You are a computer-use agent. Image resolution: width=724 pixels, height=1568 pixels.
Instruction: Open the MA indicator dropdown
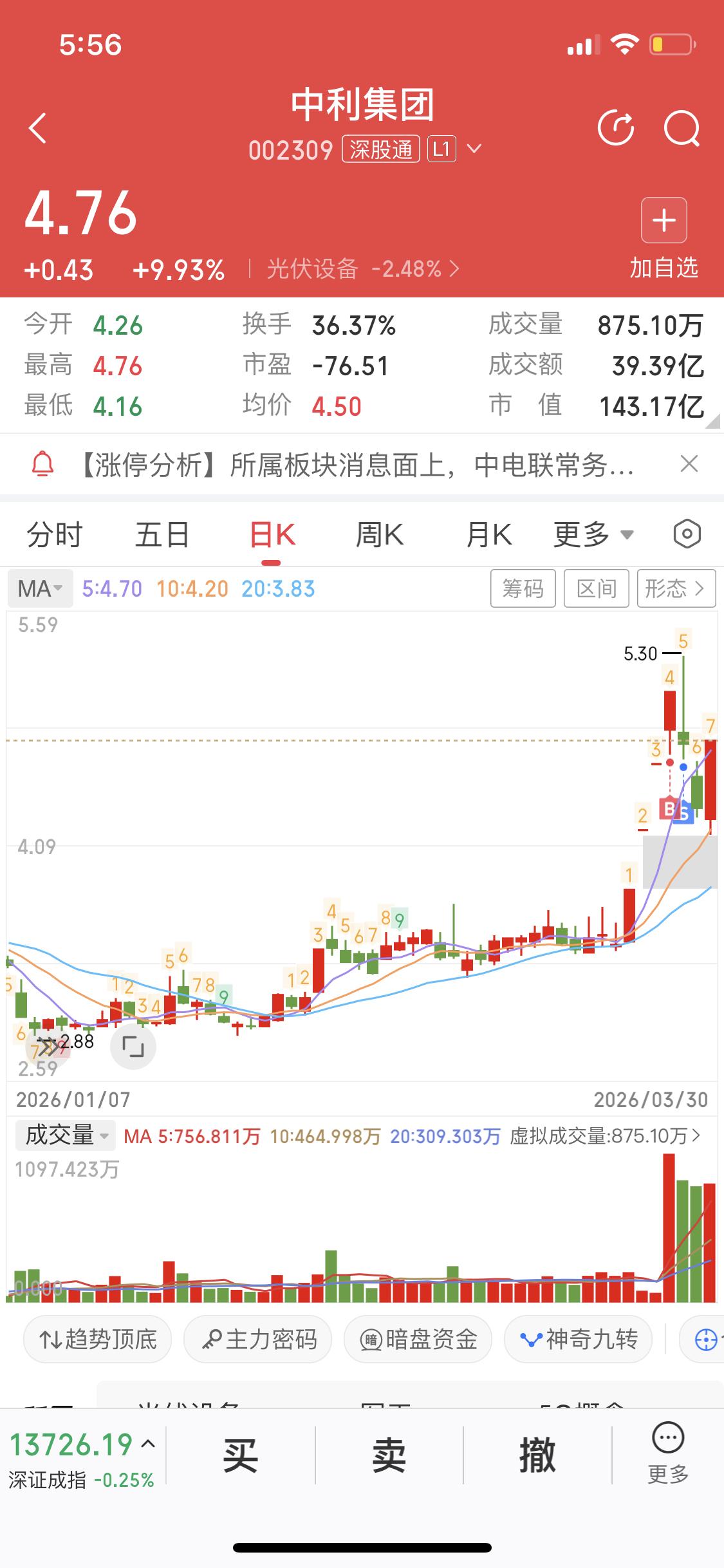[x=40, y=588]
